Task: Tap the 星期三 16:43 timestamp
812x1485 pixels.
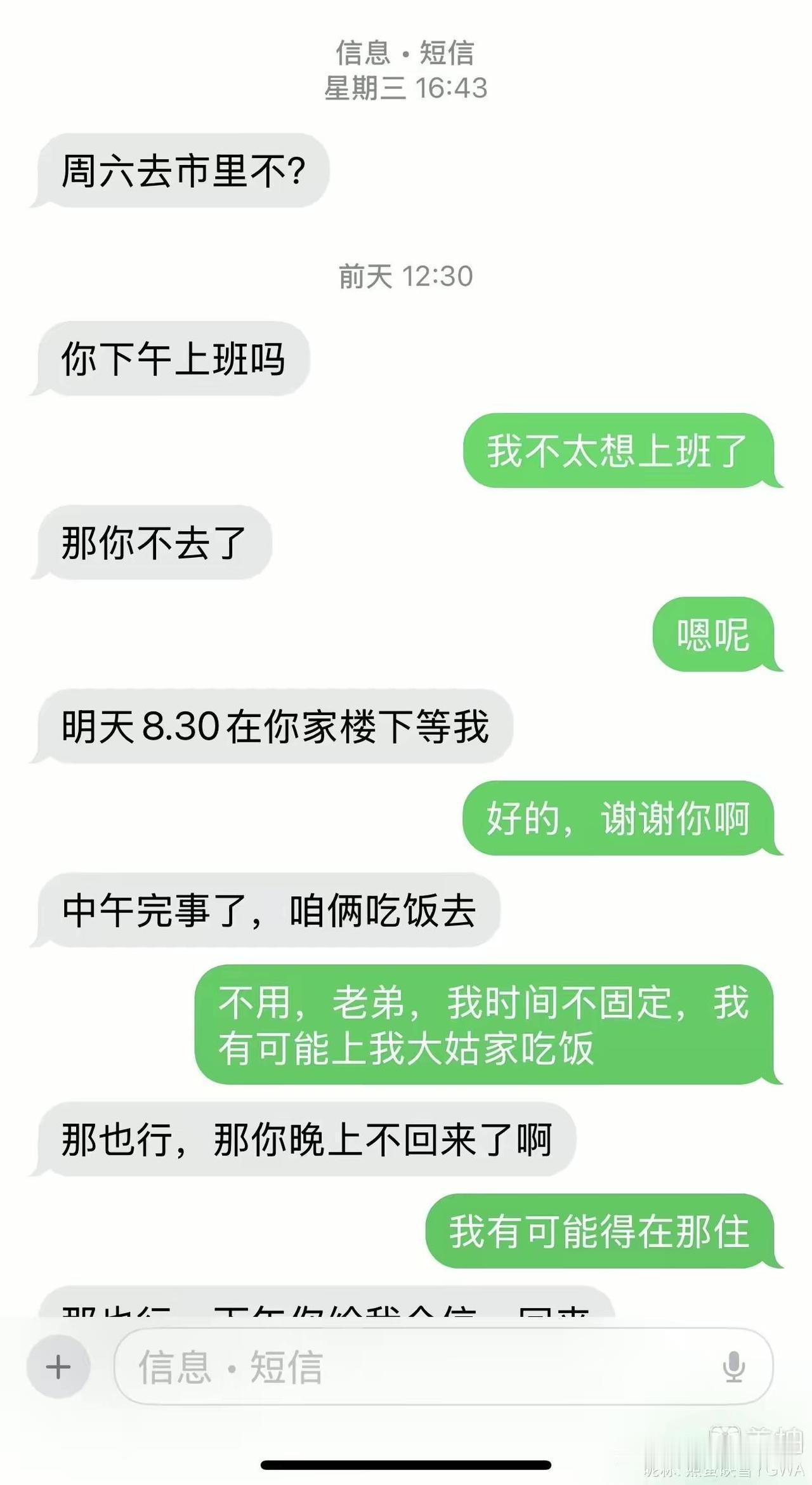Action: coord(406,89)
